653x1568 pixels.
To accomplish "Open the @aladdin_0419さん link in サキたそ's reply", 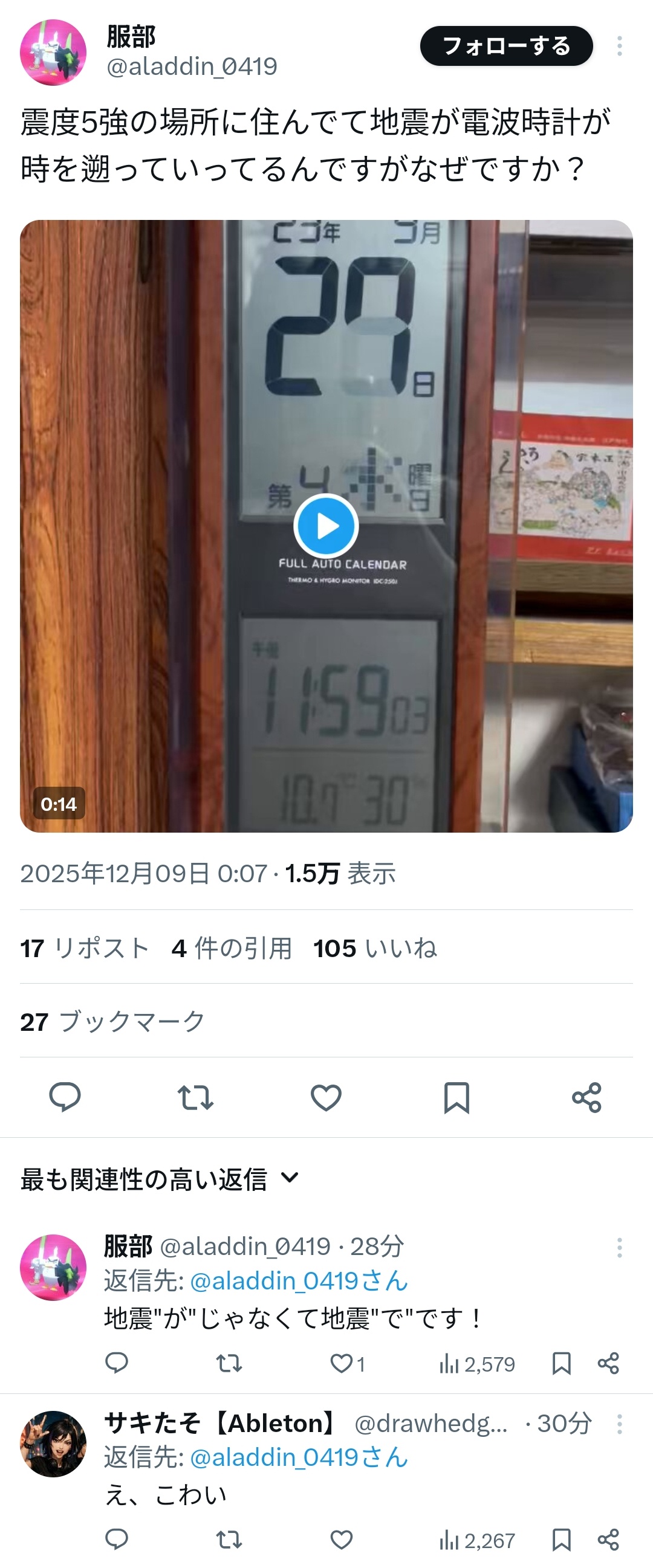I will click(299, 1458).
